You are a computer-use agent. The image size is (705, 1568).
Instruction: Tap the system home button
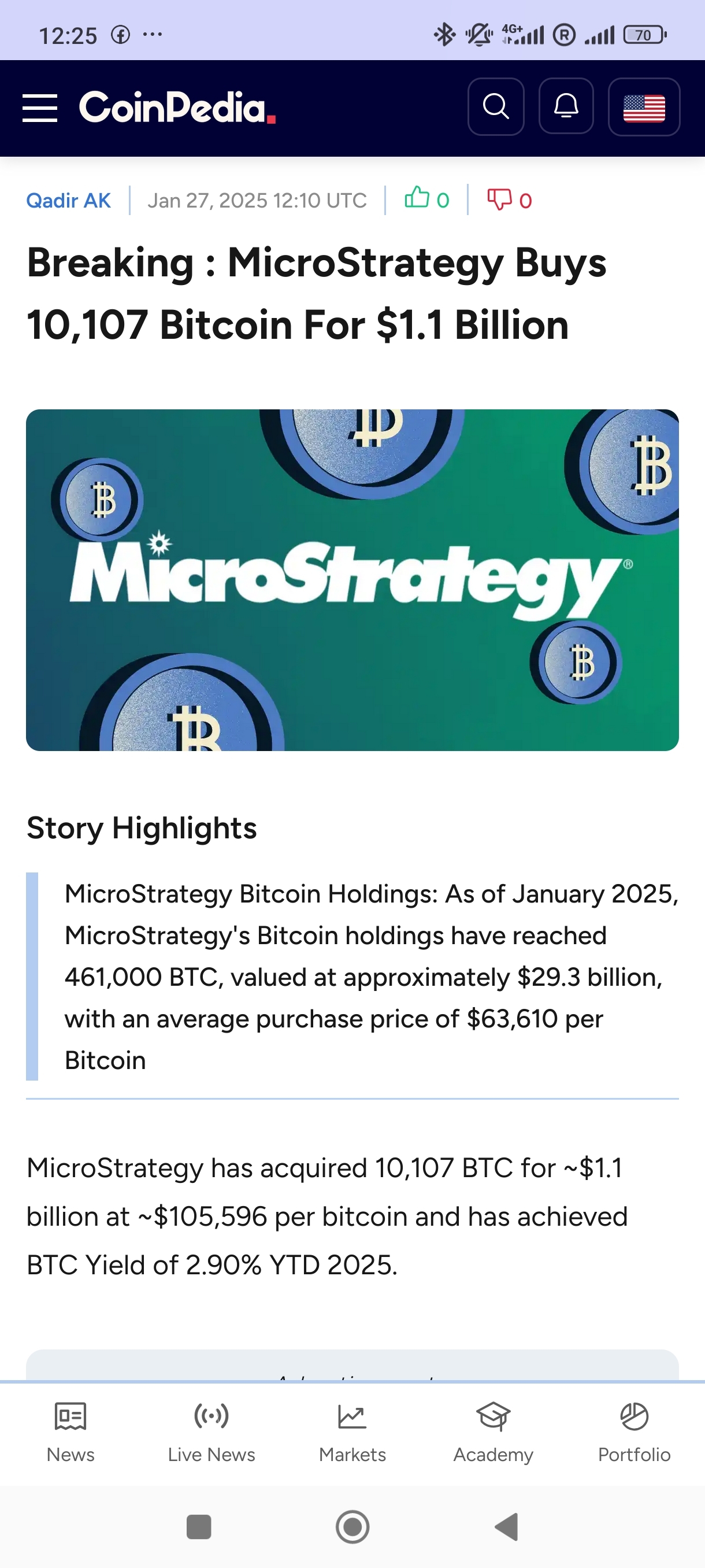(x=352, y=1526)
